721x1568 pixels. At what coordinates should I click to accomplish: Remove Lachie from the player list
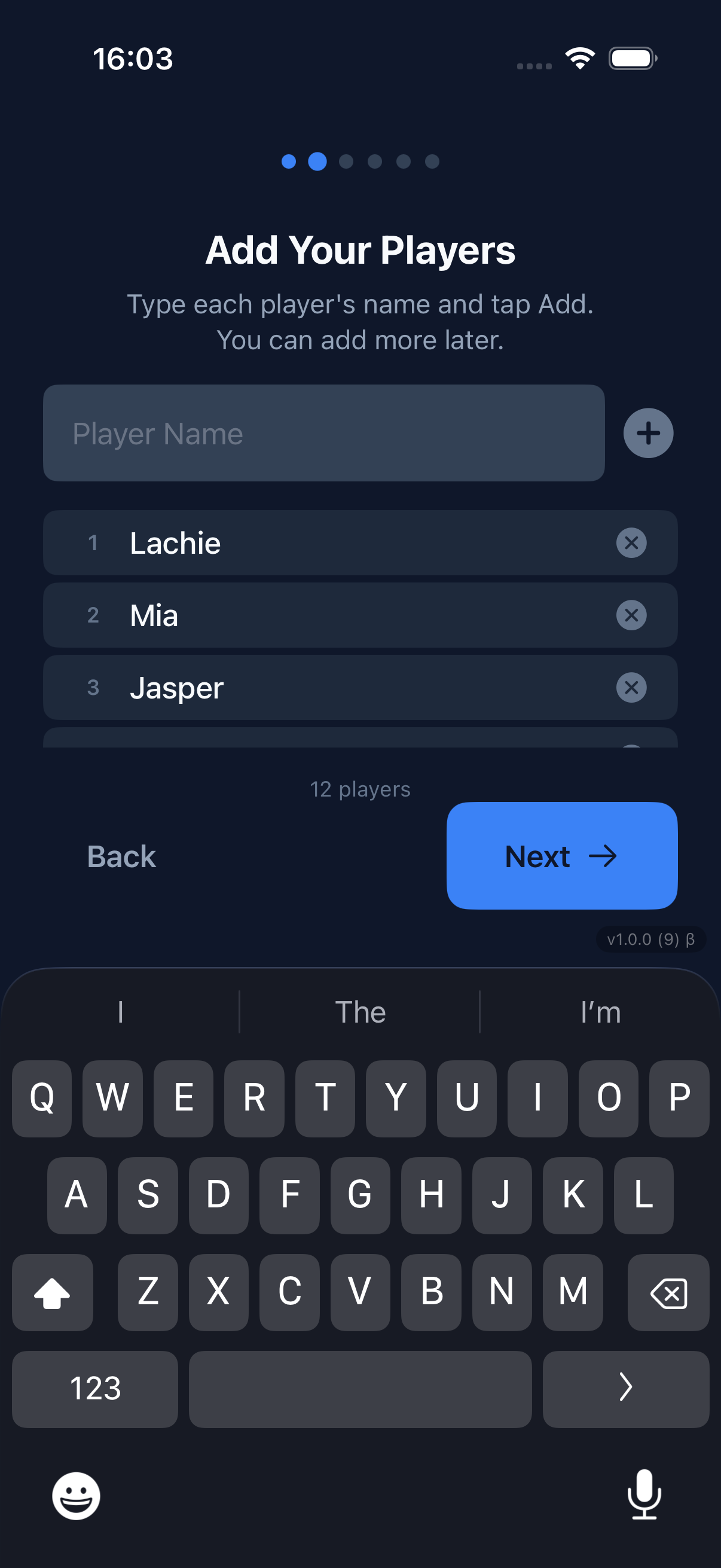[x=631, y=542]
